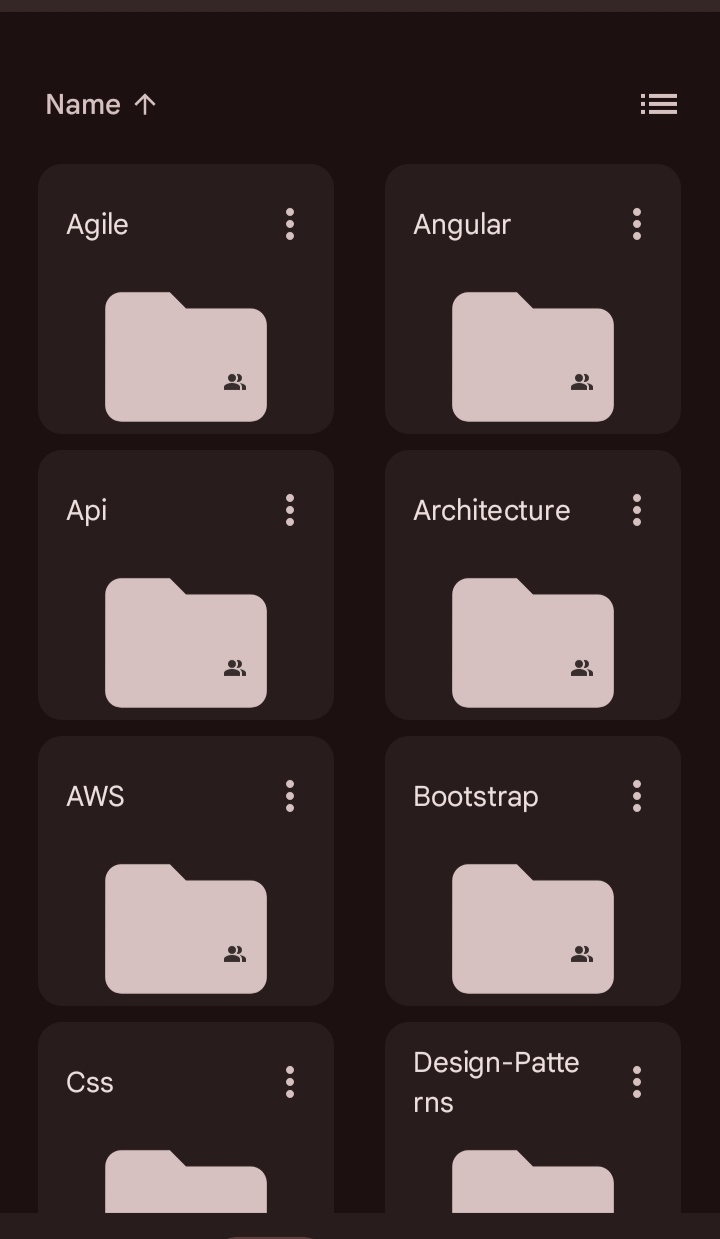Open the Bootstrap folder
Screen dimensions: 720x1239
coord(533,871)
